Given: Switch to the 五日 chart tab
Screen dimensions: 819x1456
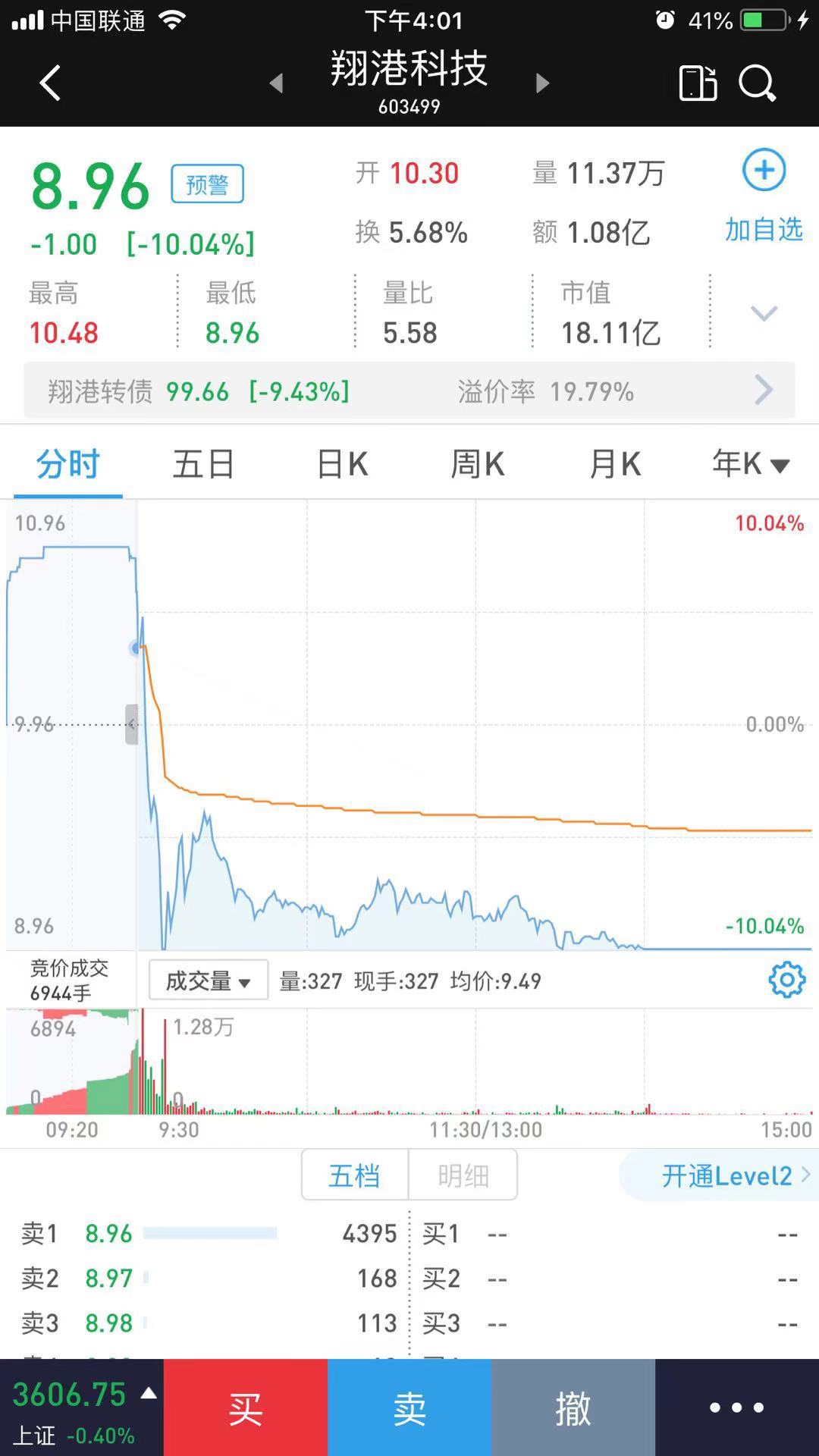Looking at the screenshot, I should point(202,463).
